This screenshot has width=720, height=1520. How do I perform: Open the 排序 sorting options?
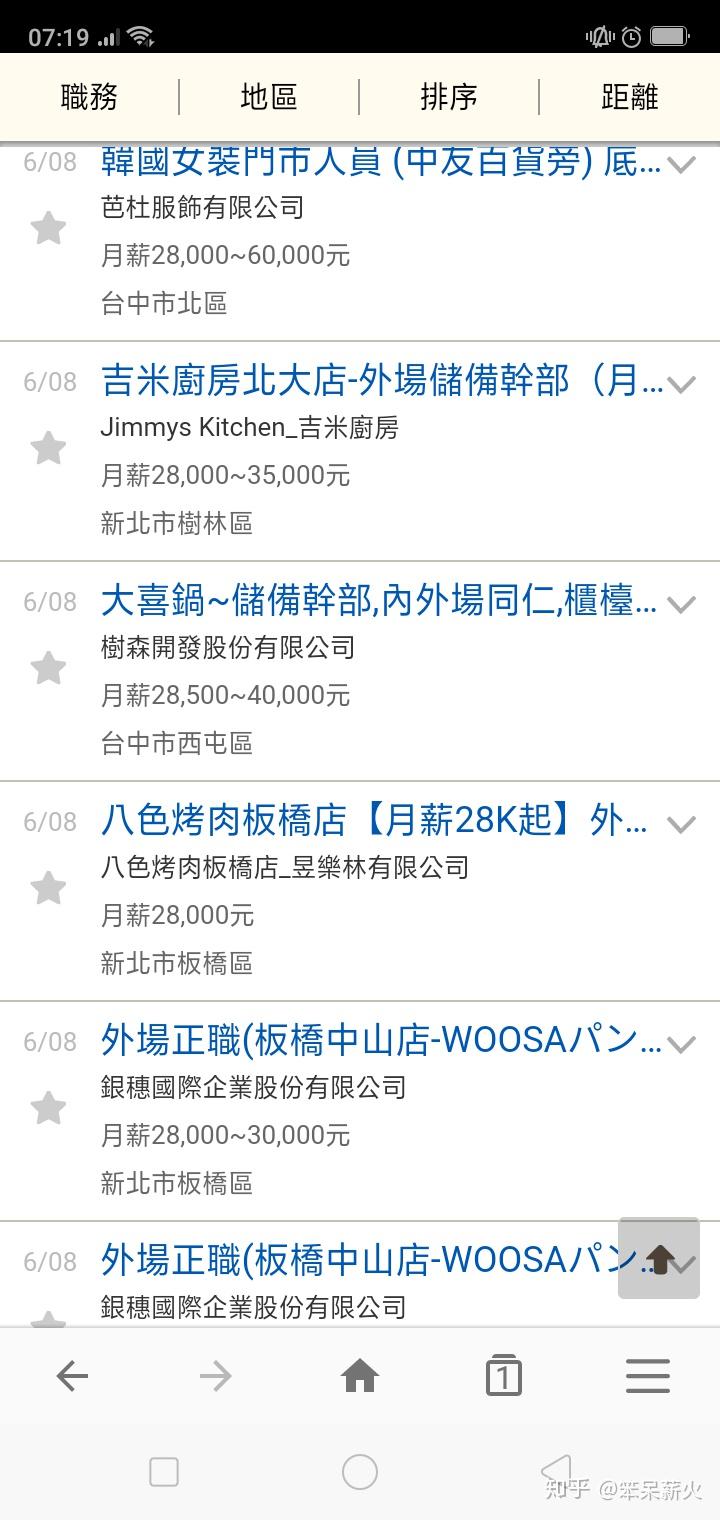449,97
